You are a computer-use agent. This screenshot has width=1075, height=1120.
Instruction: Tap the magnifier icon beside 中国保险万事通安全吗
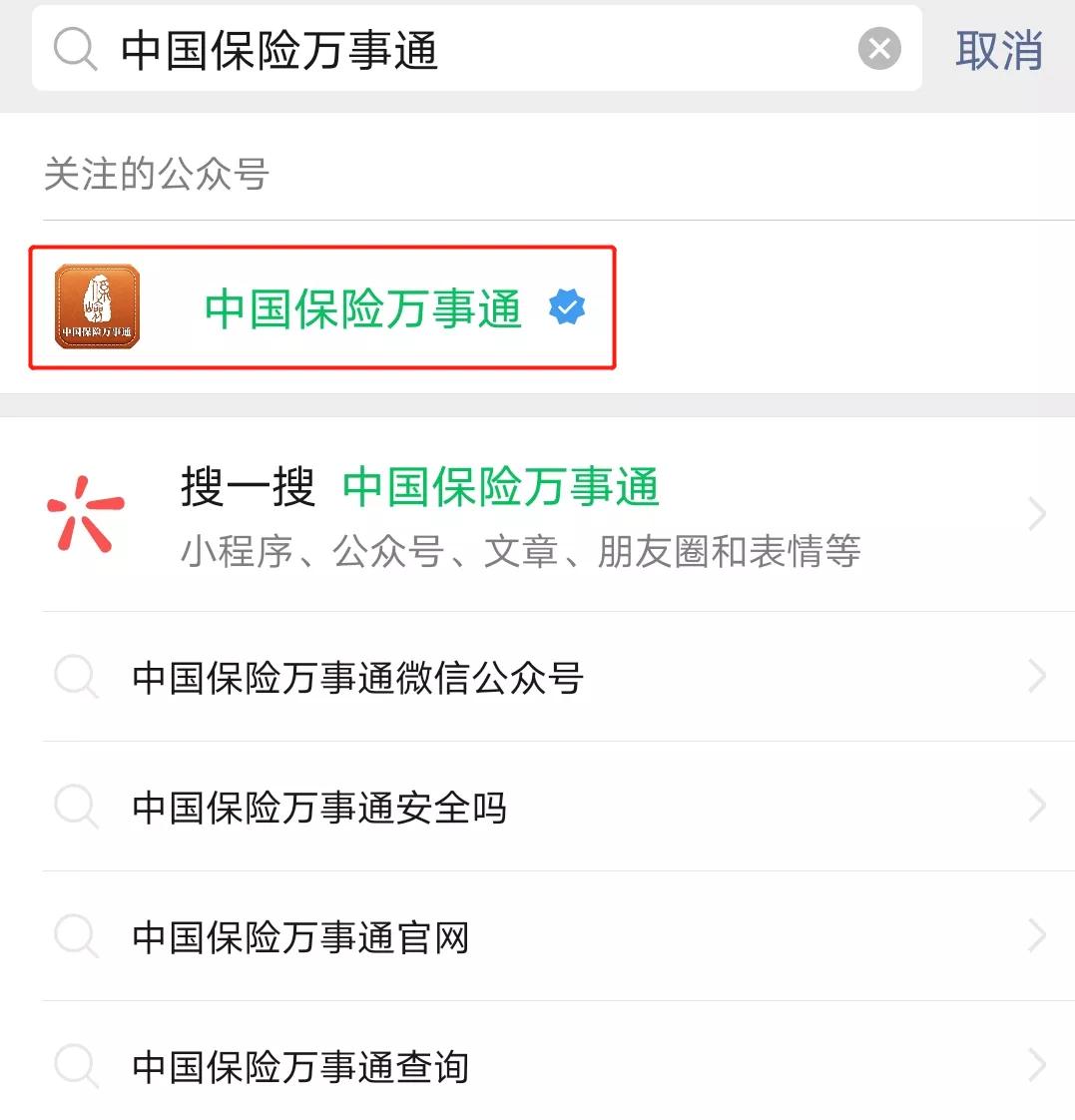pyautogui.click(x=76, y=808)
